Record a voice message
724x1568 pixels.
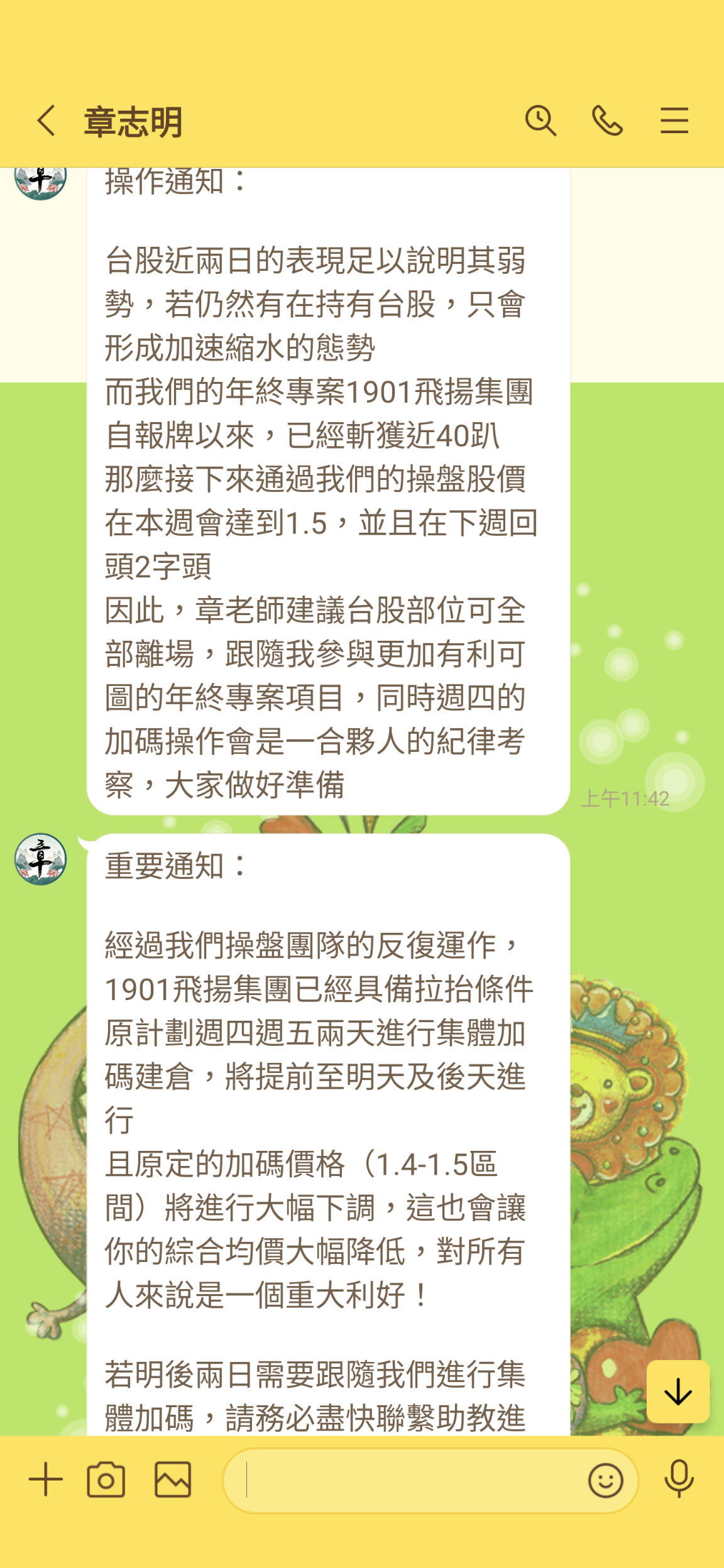679,1480
